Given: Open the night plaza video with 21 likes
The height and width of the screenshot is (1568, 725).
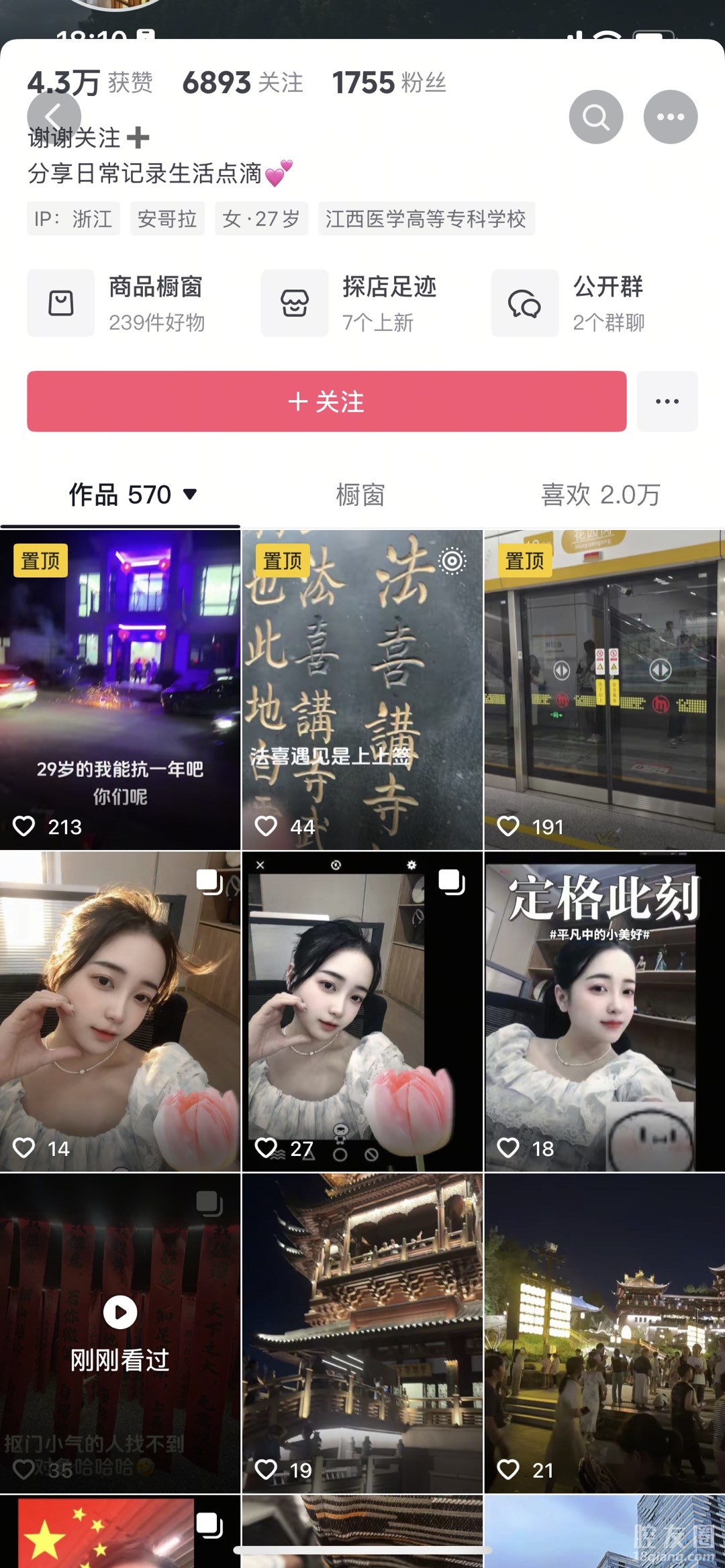Looking at the screenshot, I should [x=604, y=1332].
